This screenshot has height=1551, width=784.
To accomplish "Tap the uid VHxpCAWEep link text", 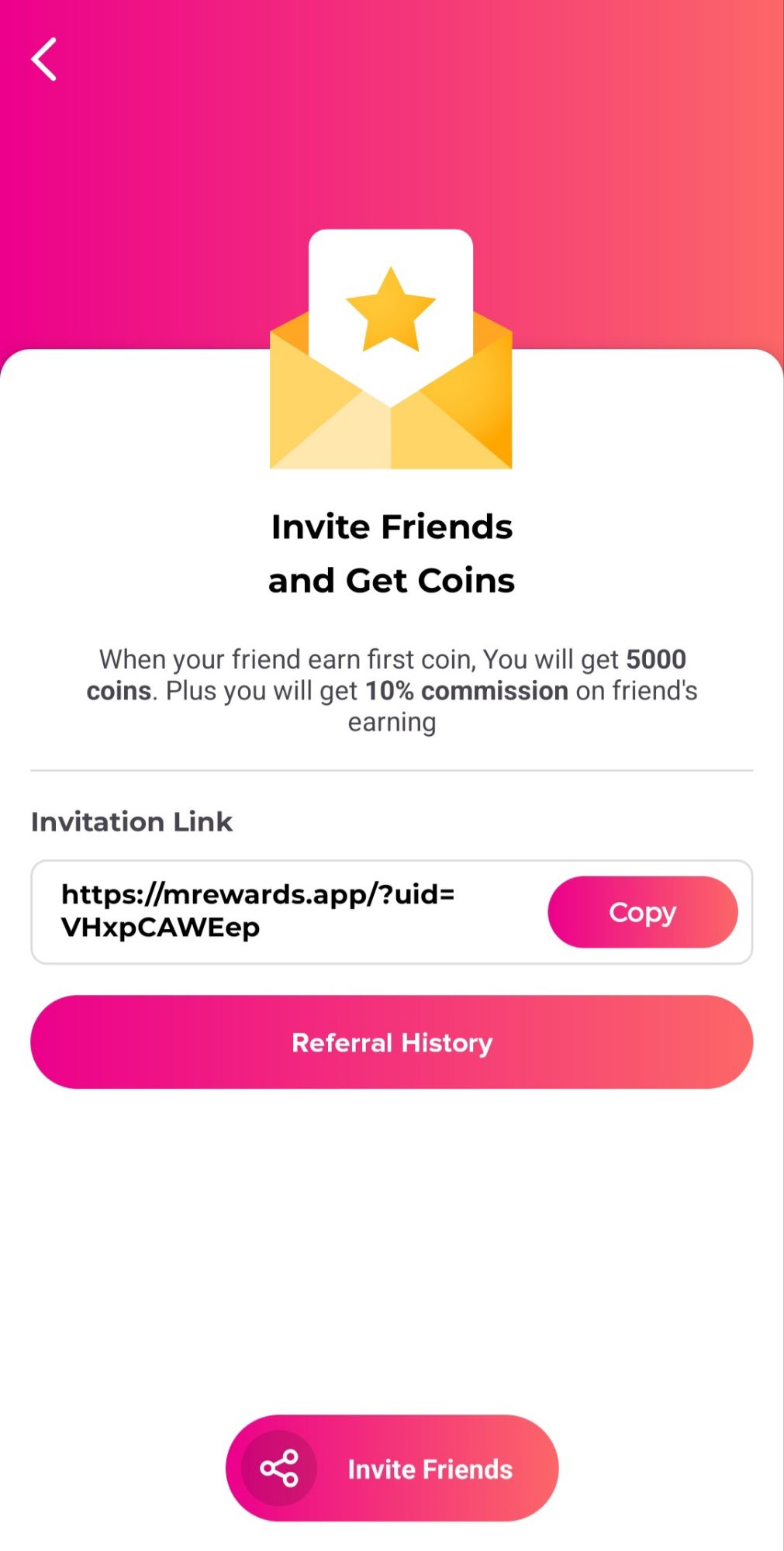I will 161,928.
